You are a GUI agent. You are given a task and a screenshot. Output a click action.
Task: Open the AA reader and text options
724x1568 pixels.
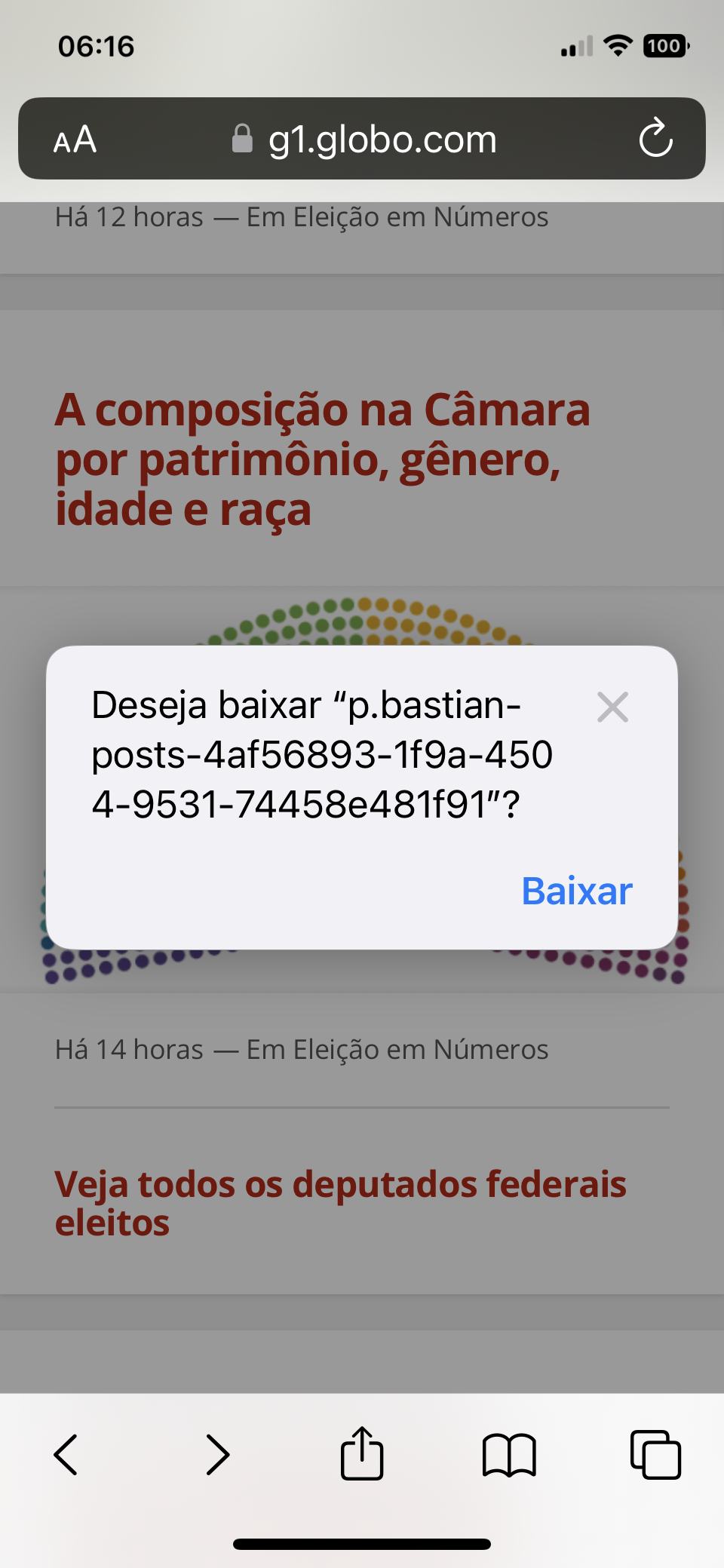pos(75,140)
